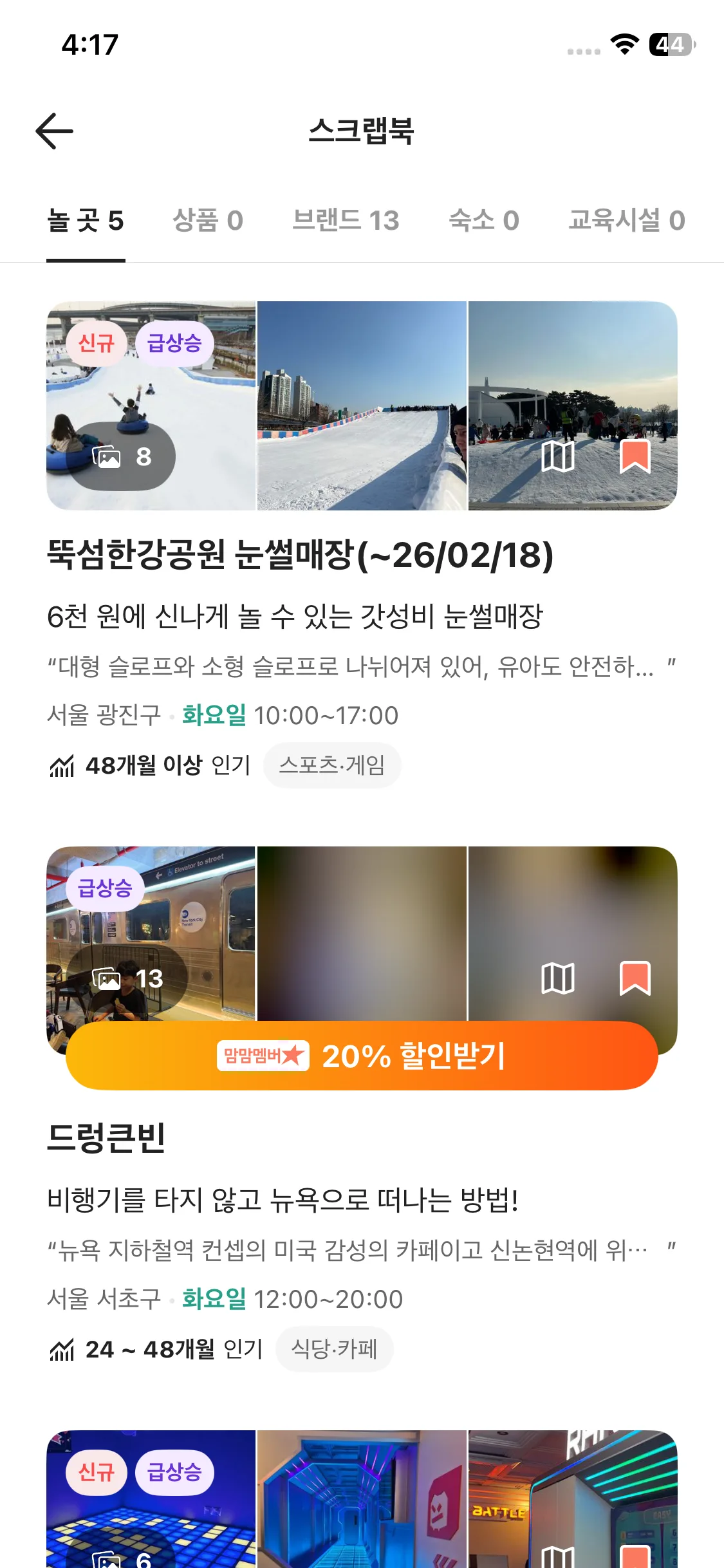Open the map icon on 뚝섬한강공원 card
Image resolution: width=724 pixels, height=1568 pixels.
tap(559, 456)
